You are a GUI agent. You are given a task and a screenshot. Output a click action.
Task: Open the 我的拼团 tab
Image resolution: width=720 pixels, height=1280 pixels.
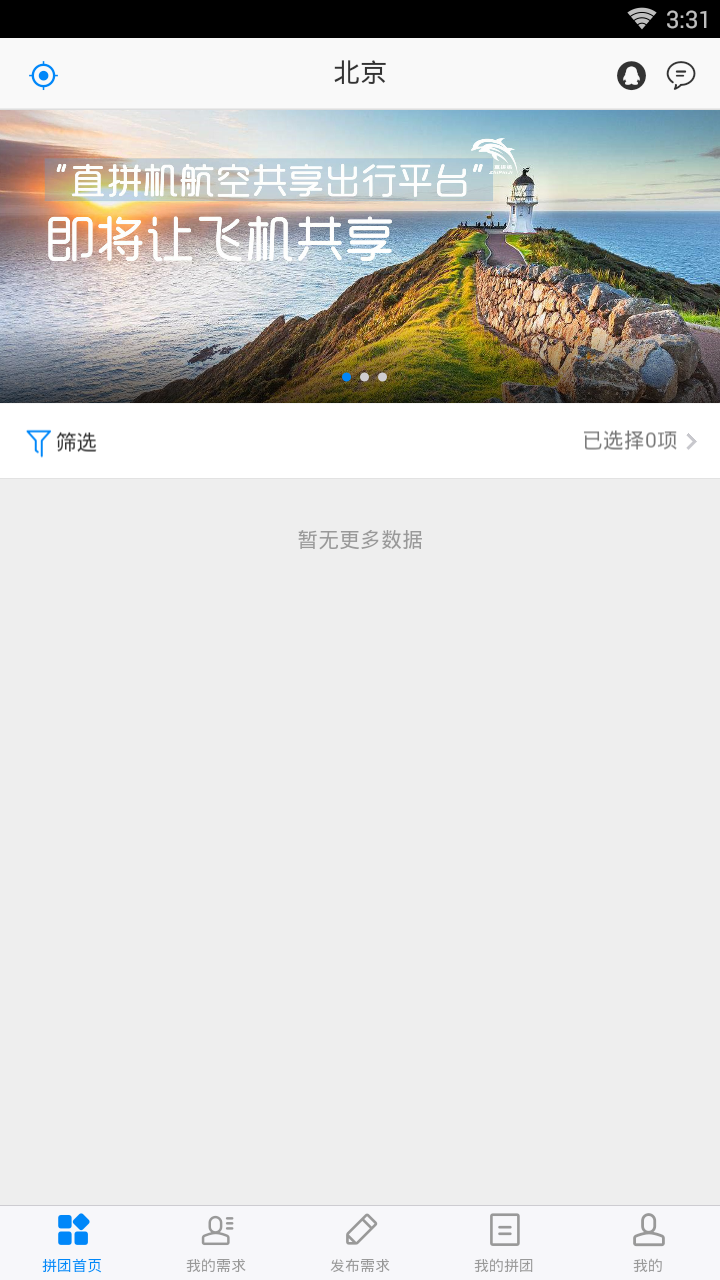click(x=504, y=1242)
